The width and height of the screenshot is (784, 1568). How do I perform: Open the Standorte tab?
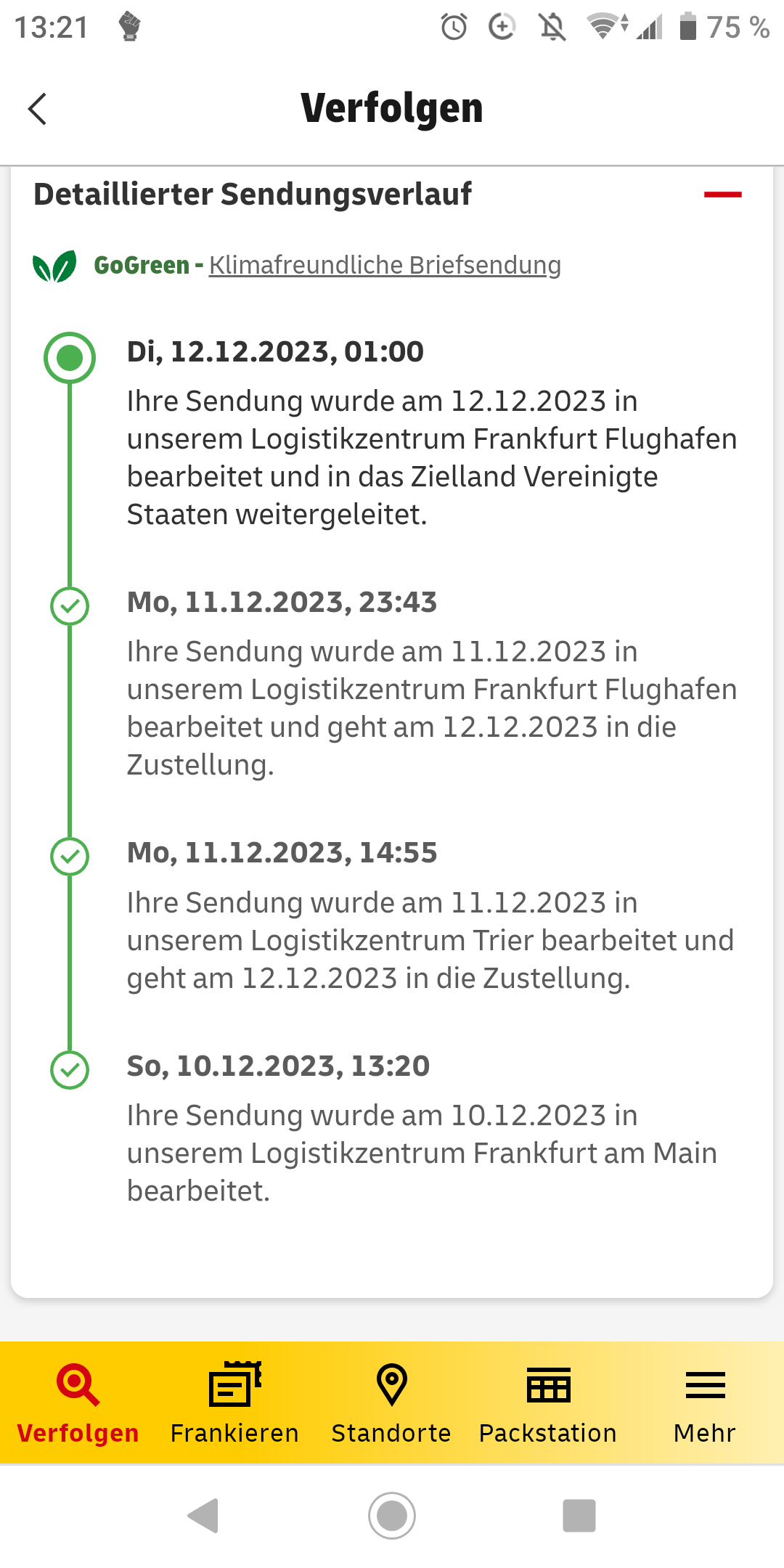(x=391, y=1402)
